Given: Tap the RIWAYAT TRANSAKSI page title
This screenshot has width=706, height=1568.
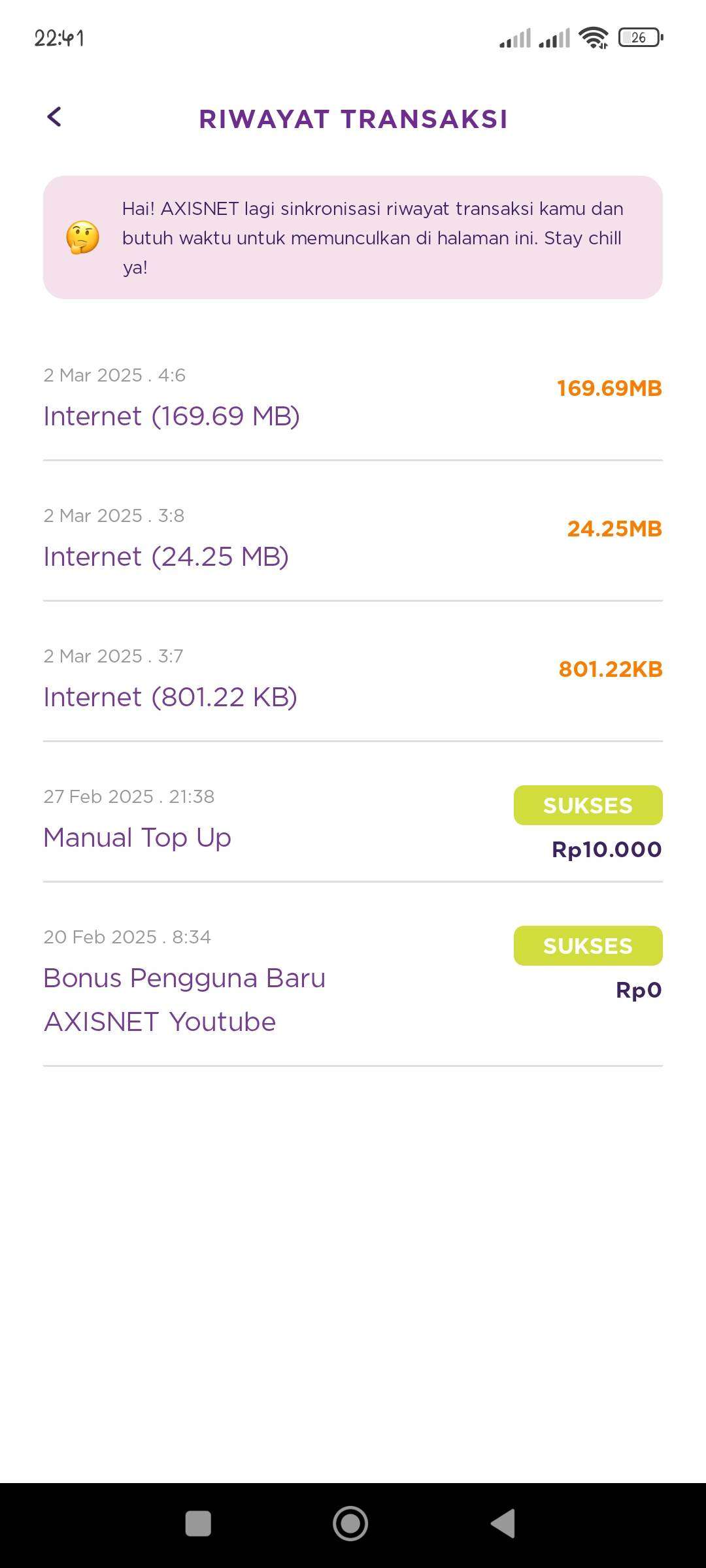Looking at the screenshot, I should tap(353, 119).
